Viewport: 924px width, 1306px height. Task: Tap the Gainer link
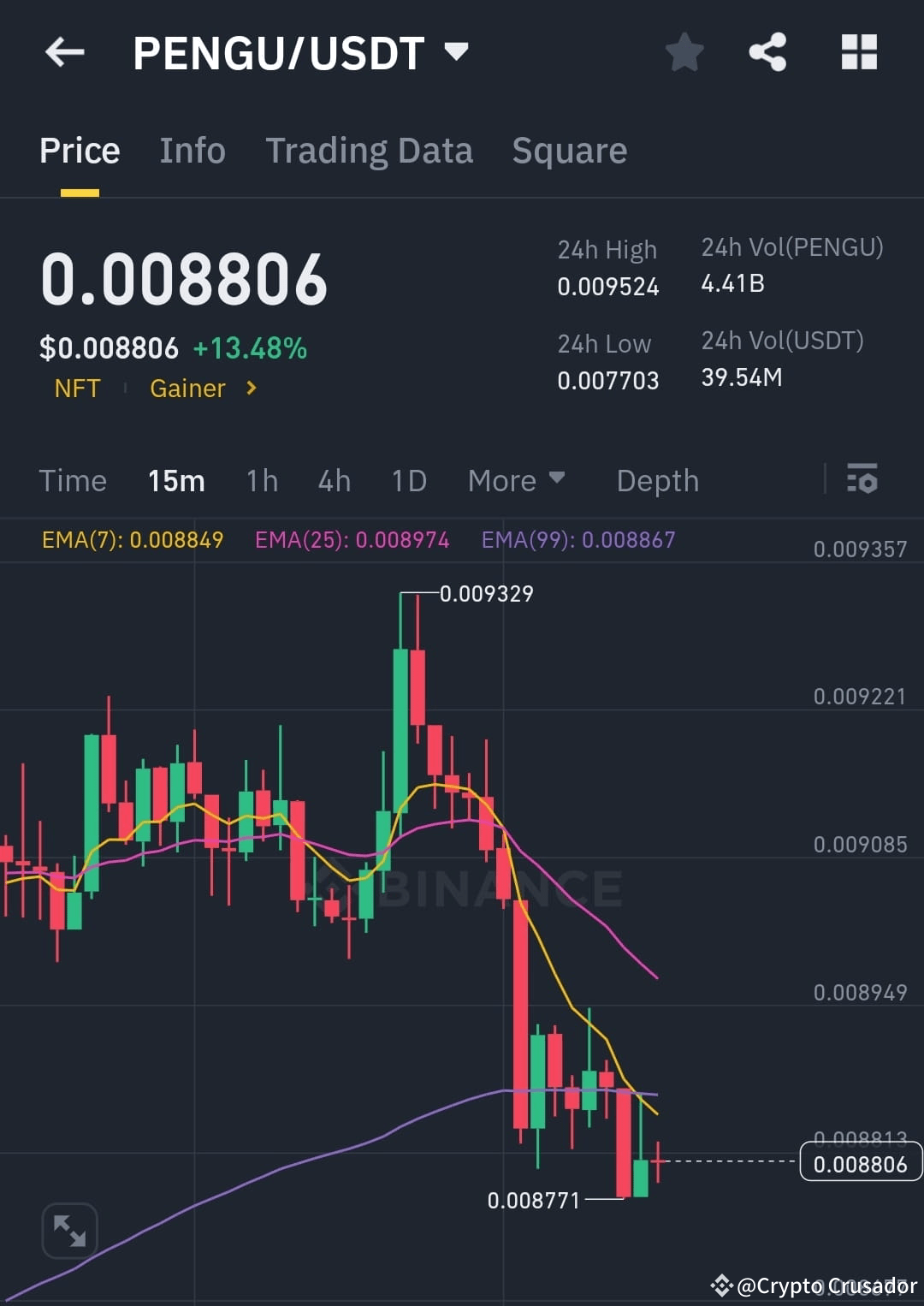pyautogui.click(x=189, y=388)
